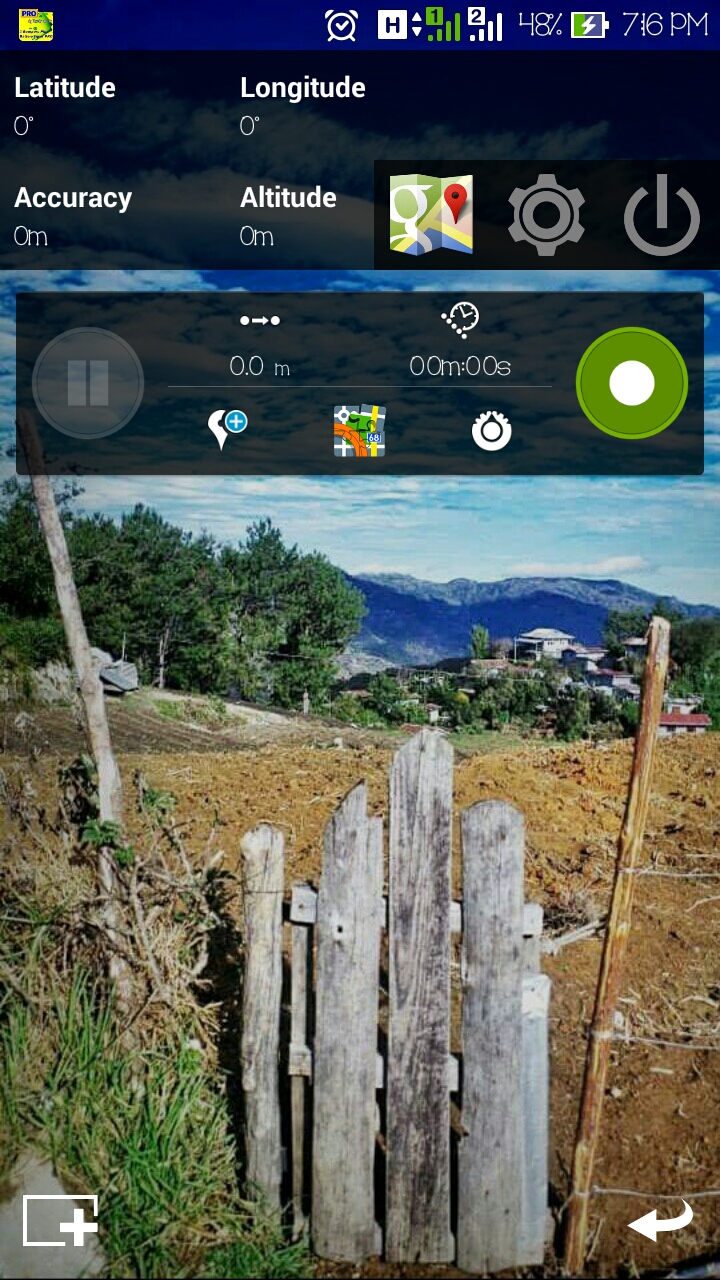Tap the power button icon
The image size is (720, 1280).
[661, 217]
